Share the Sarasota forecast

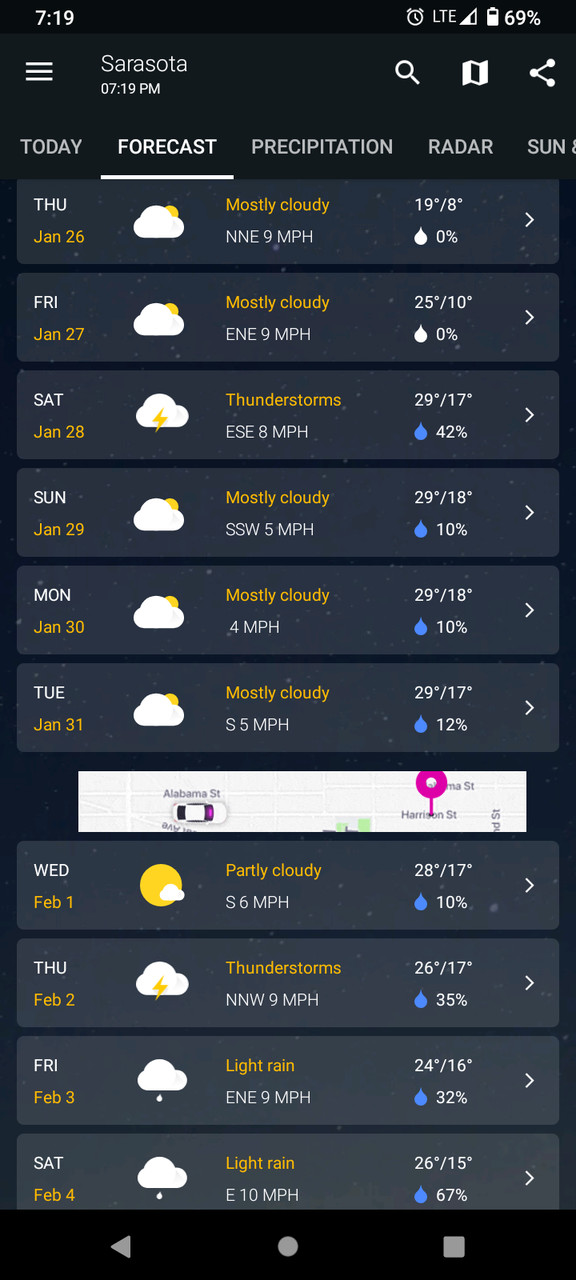pos(542,72)
